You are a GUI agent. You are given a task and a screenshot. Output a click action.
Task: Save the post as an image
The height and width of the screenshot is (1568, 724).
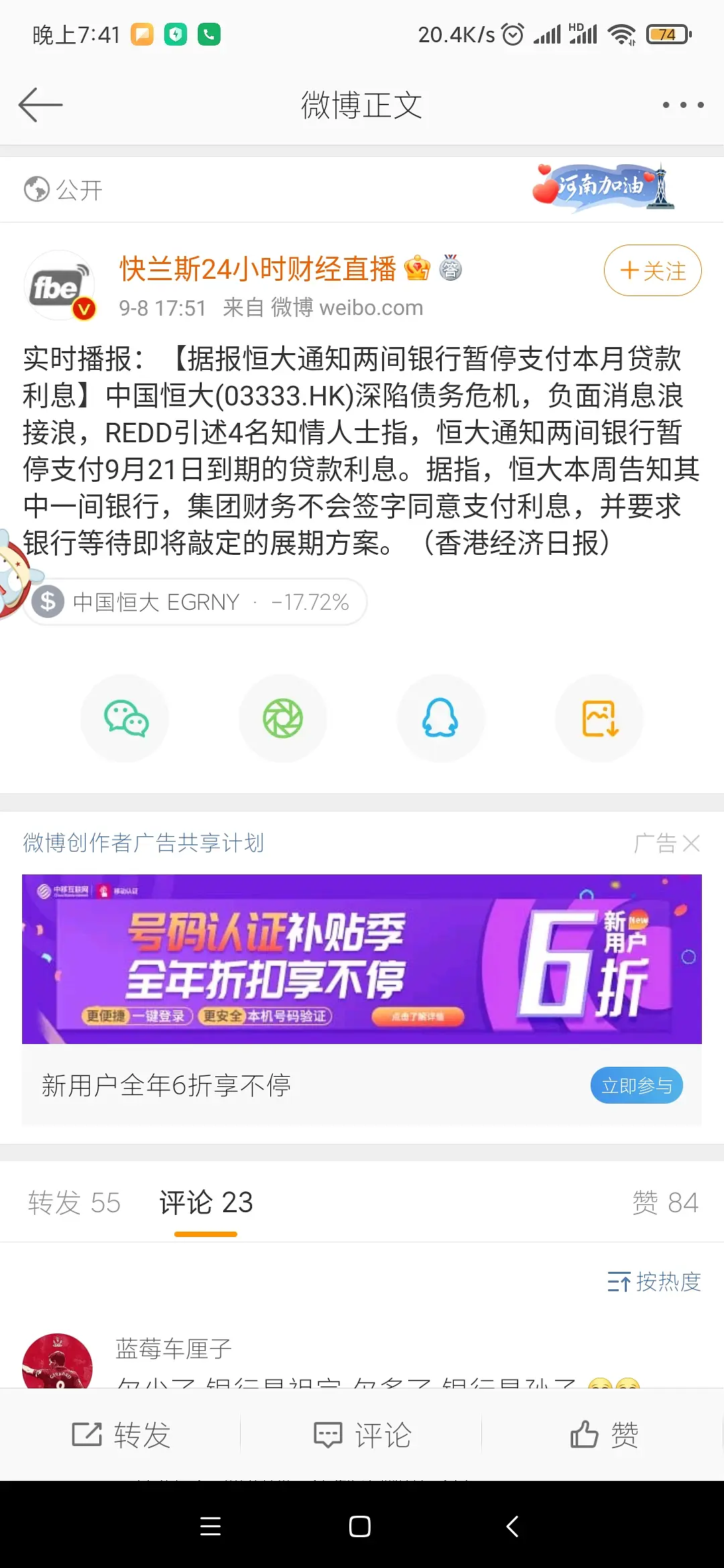tap(599, 718)
